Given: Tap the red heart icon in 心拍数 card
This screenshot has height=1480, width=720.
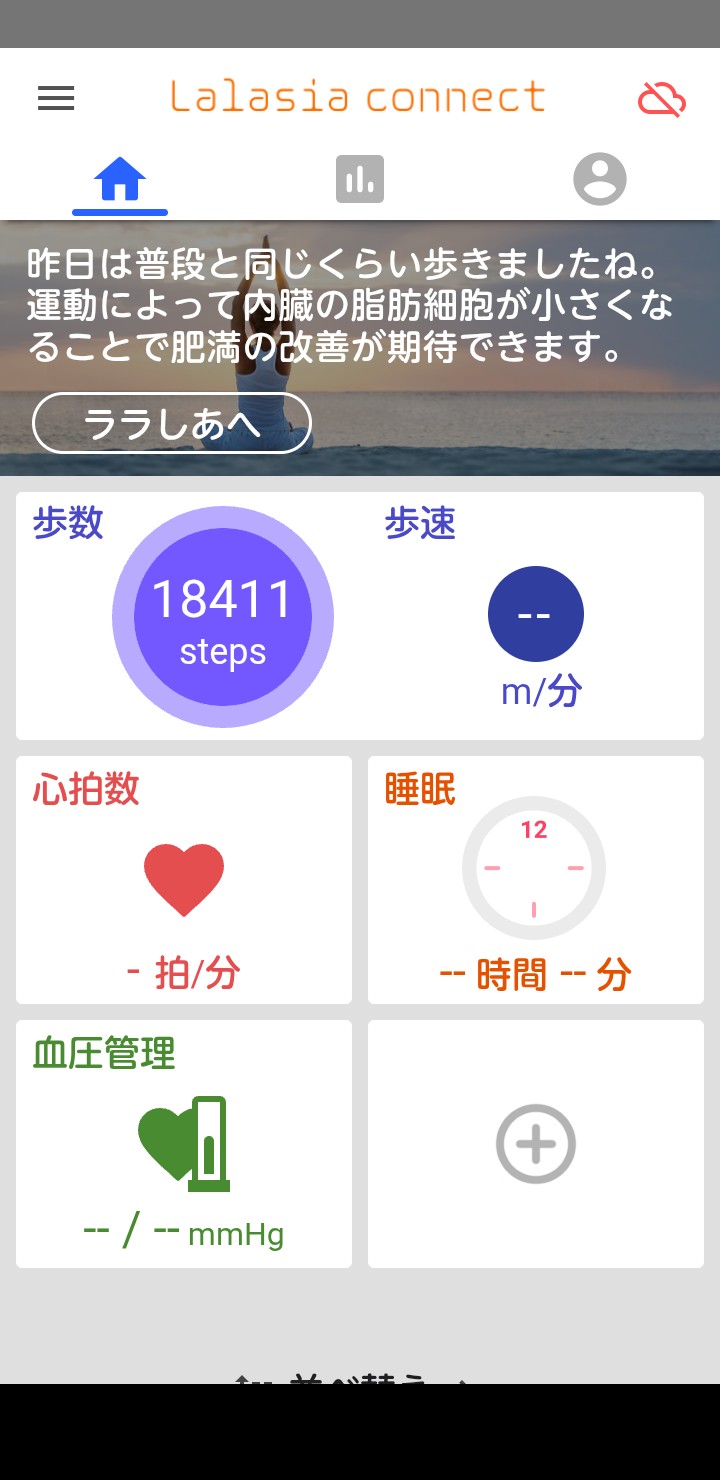Looking at the screenshot, I should (184, 877).
